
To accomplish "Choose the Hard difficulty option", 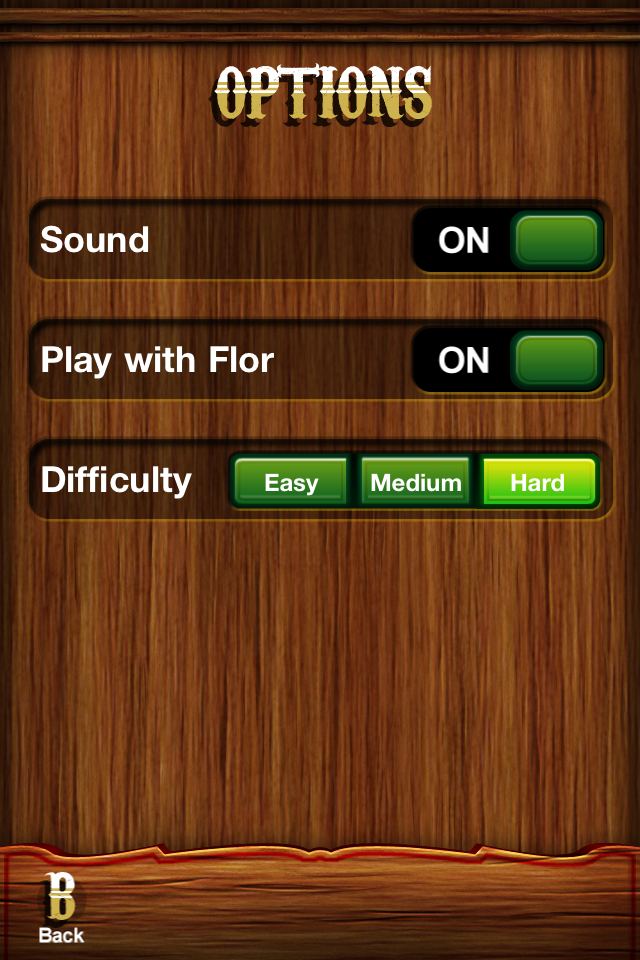I will [538, 482].
